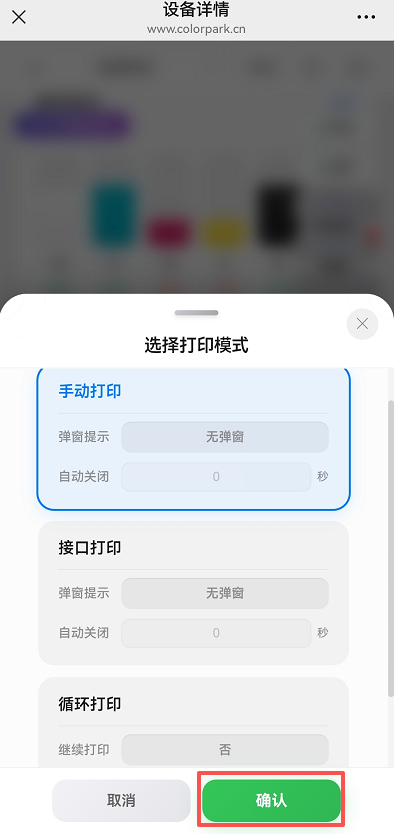The width and height of the screenshot is (395, 835).
Task: Tap the 取消 button
Action: (121, 800)
